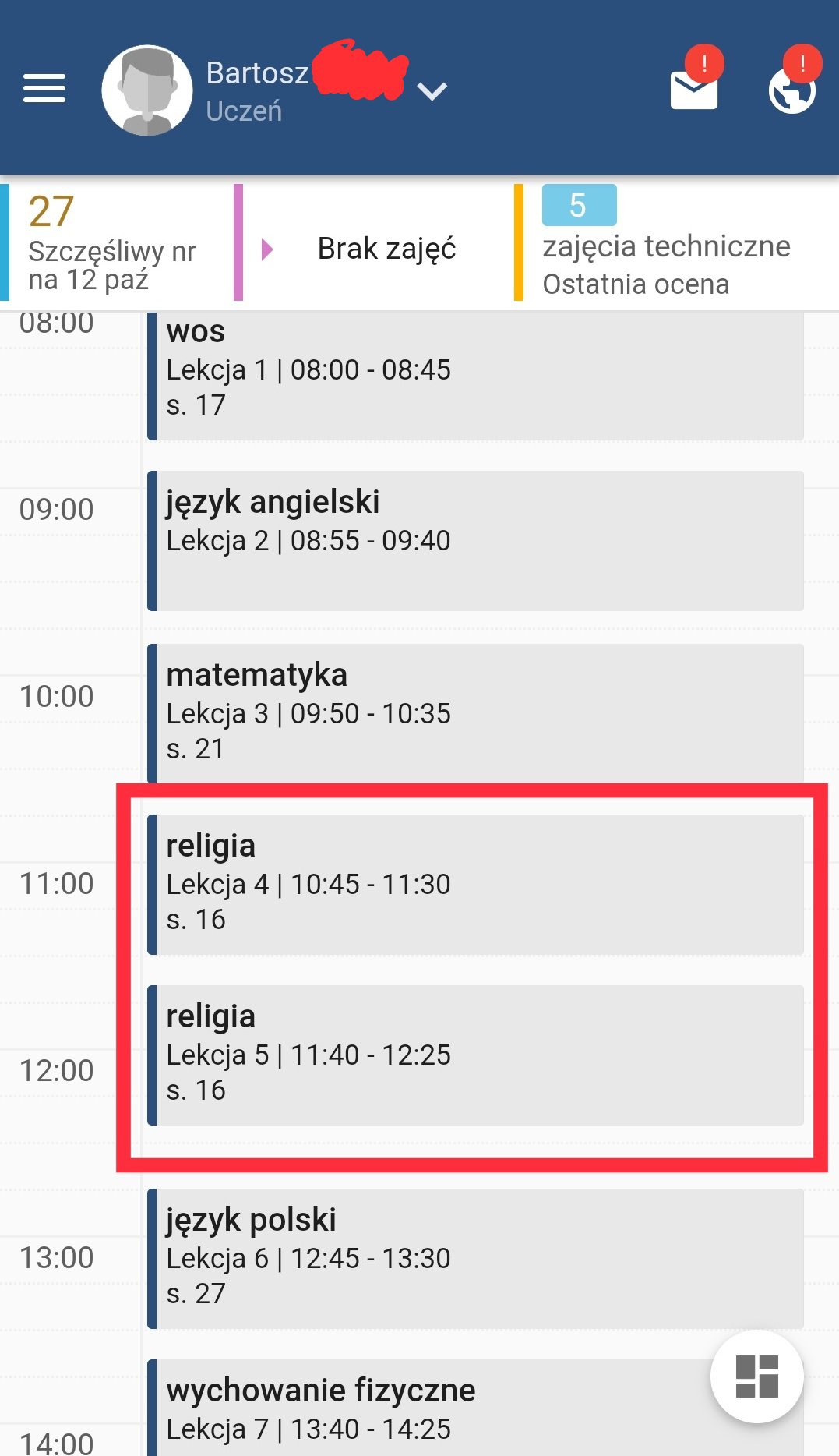
Task: Open the język polski lesson entry
Action: 475,1259
